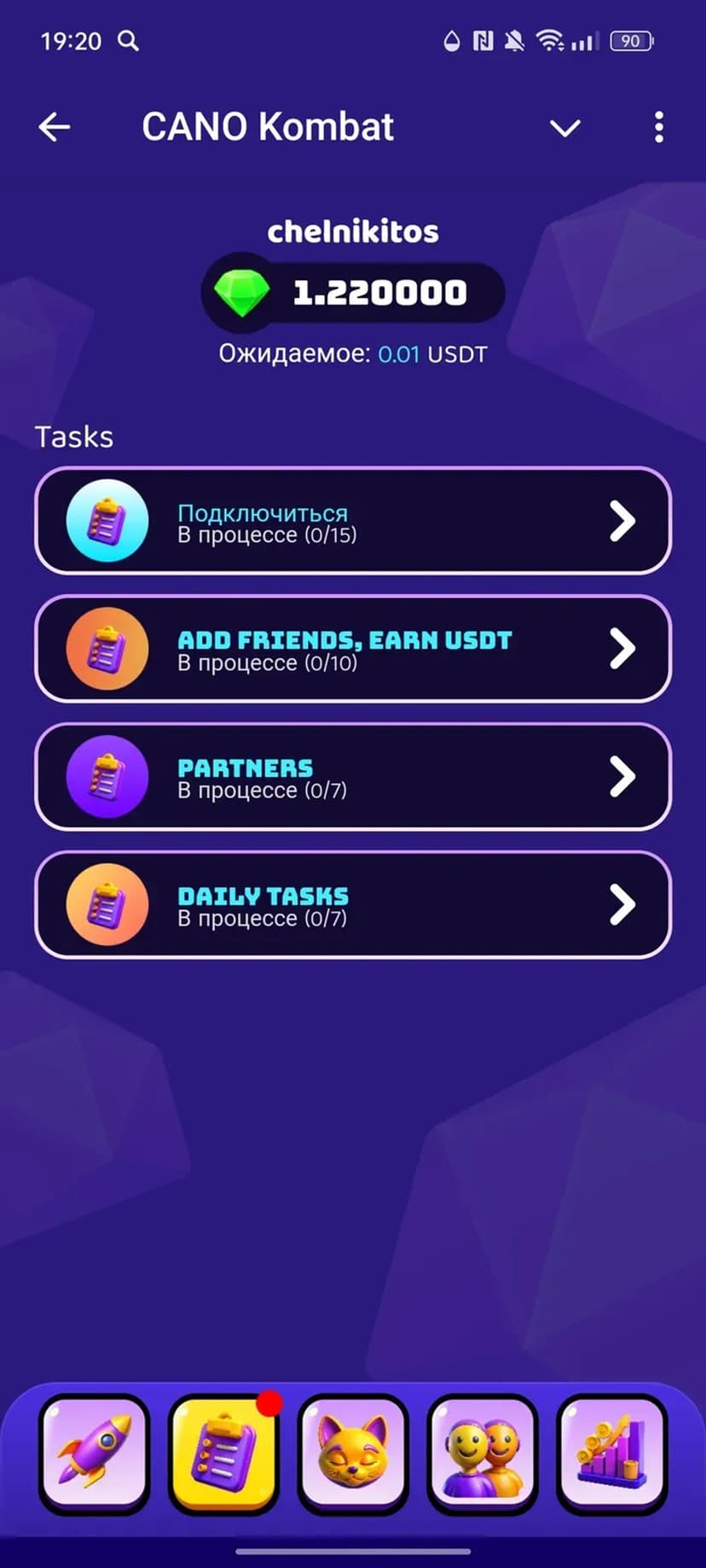Image resolution: width=706 pixels, height=1568 pixels.
Task: Open the three-dot overflow menu
Action: point(658,128)
